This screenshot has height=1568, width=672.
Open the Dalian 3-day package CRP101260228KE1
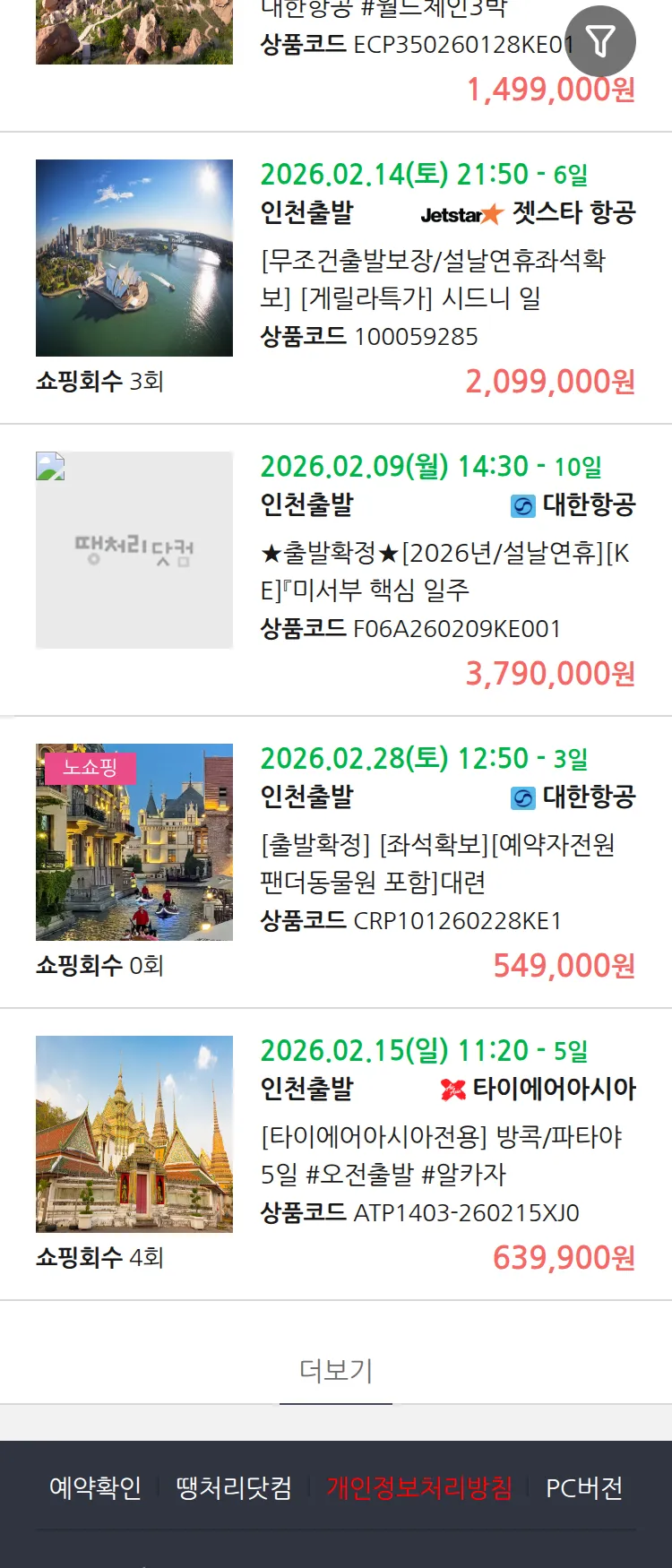pos(437,863)
